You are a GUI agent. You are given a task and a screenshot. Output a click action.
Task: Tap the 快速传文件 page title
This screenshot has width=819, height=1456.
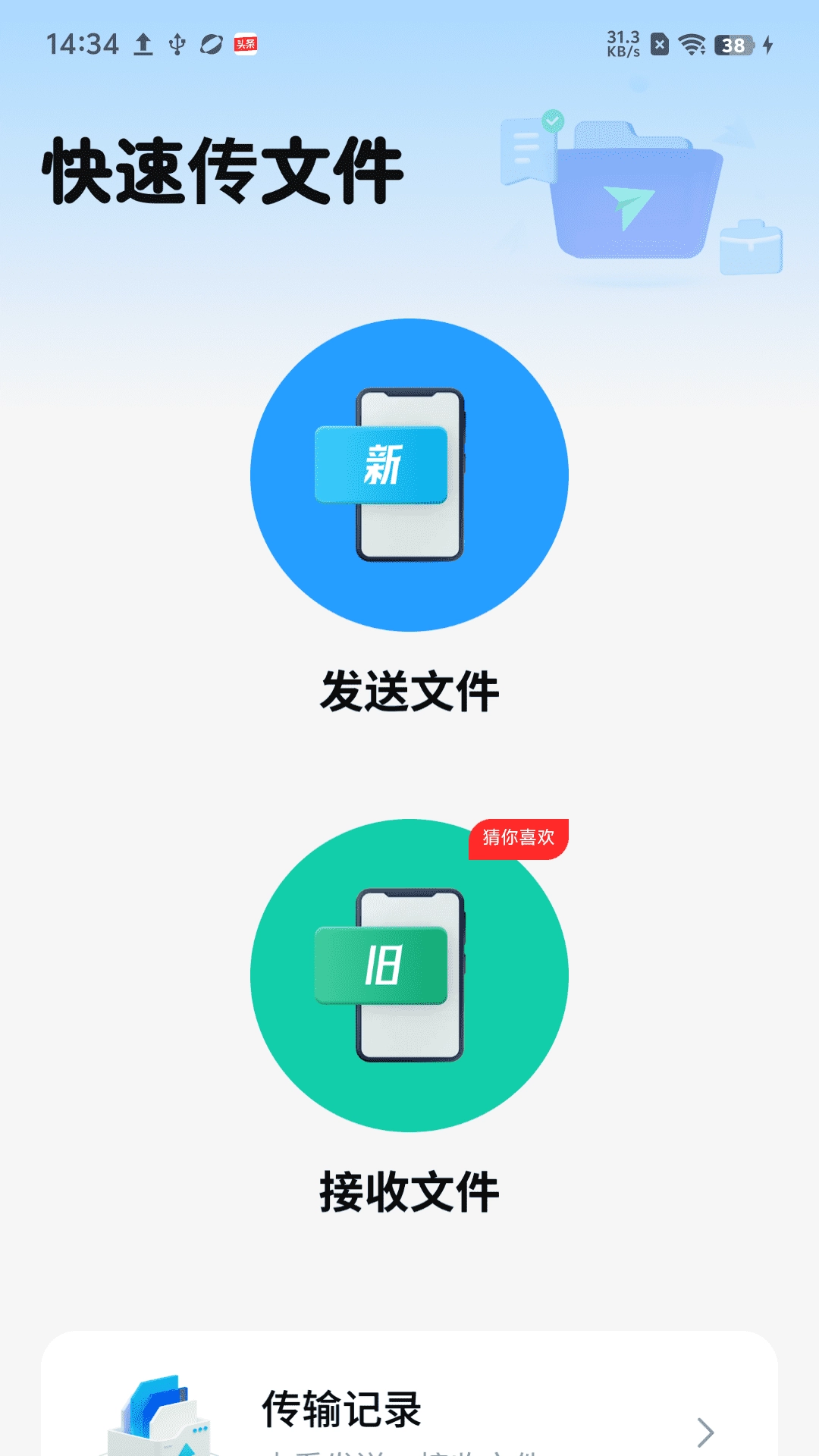pyautogui.click(x=224, y=171)
